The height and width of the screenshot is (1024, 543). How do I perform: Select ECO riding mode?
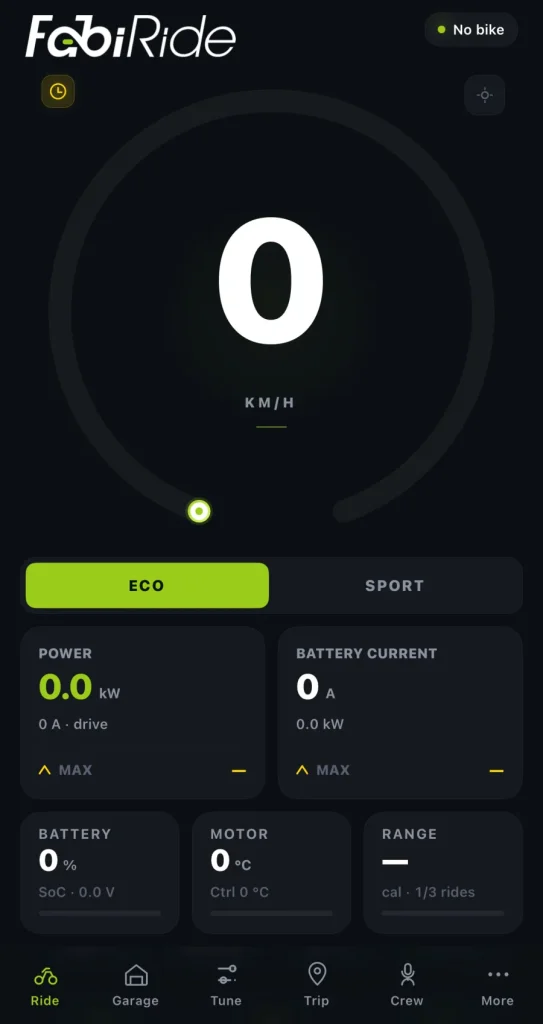coord(147,585)
